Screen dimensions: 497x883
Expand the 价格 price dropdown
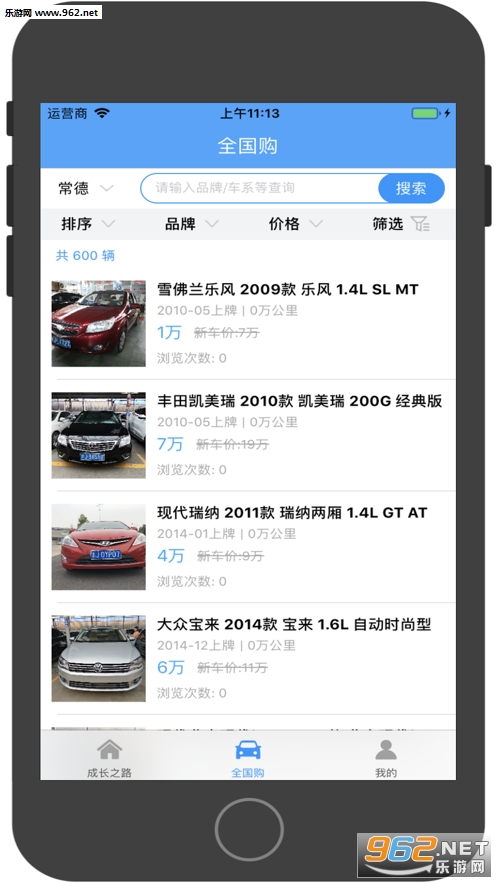[x=295, y=224]
